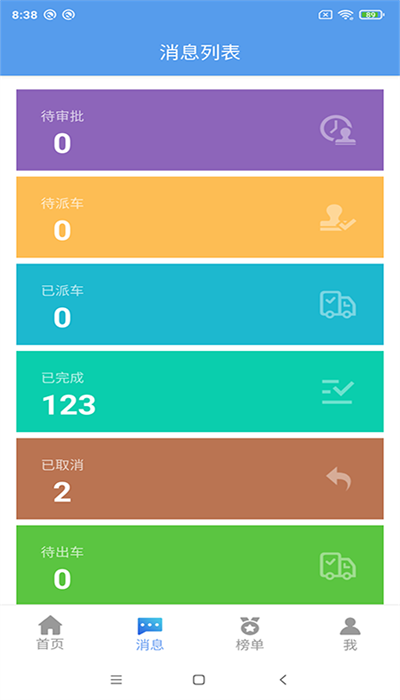Switch to the 我 profile tab
The height and width of the screenshot is (700, 400).
(x=350, y=633)
